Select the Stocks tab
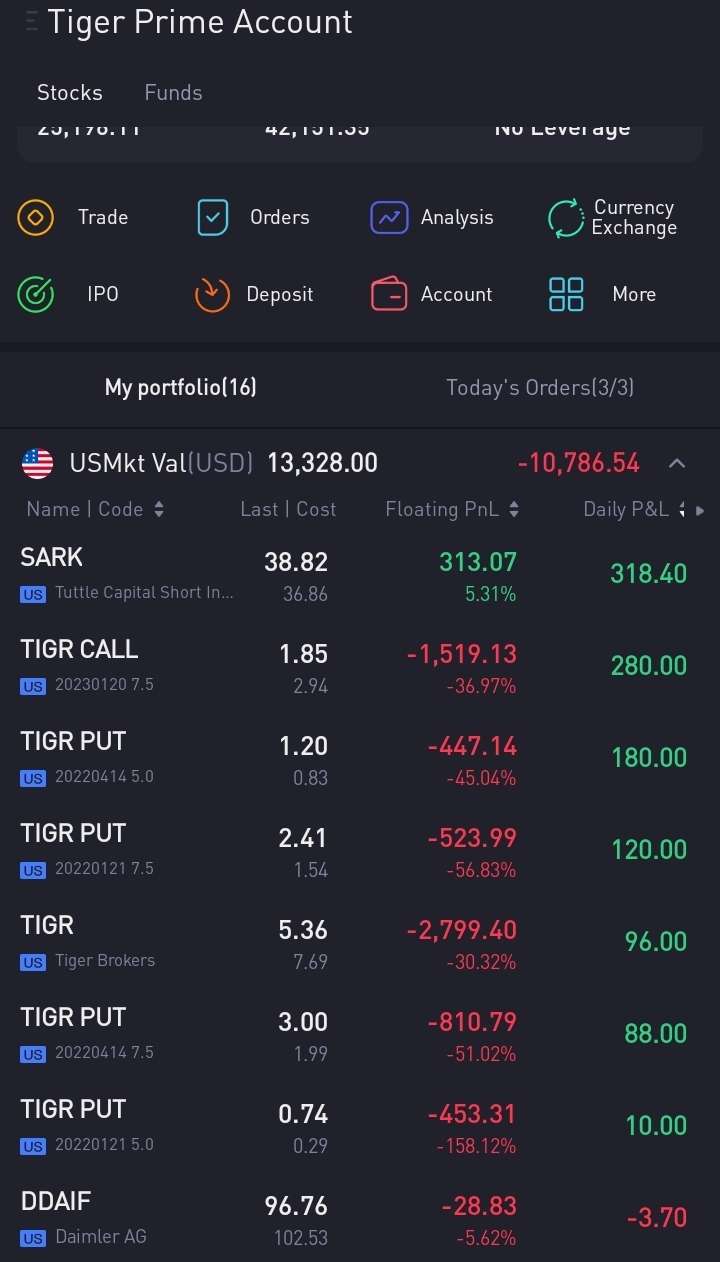The width and height of the screenshot is (720, 1262). pos(70,93)
